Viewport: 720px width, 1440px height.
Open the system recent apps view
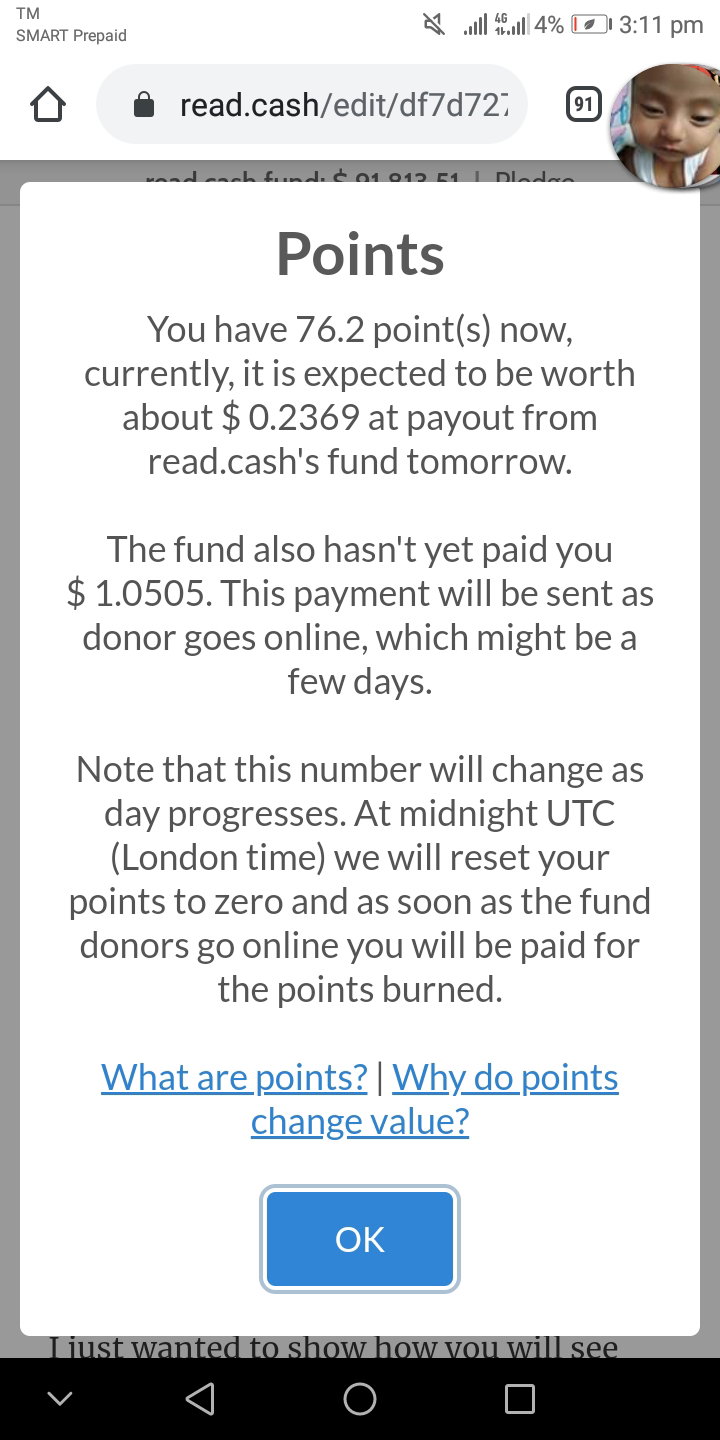520,1398
